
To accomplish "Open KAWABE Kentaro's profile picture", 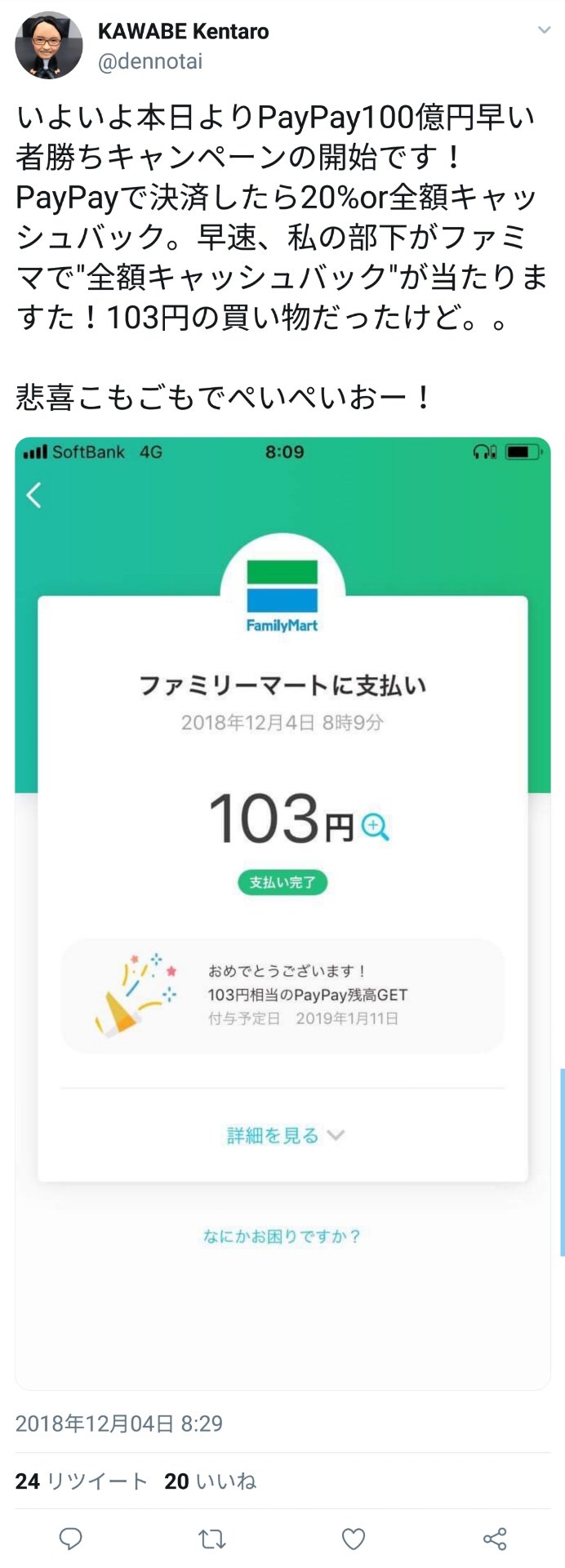I will 49,46.
